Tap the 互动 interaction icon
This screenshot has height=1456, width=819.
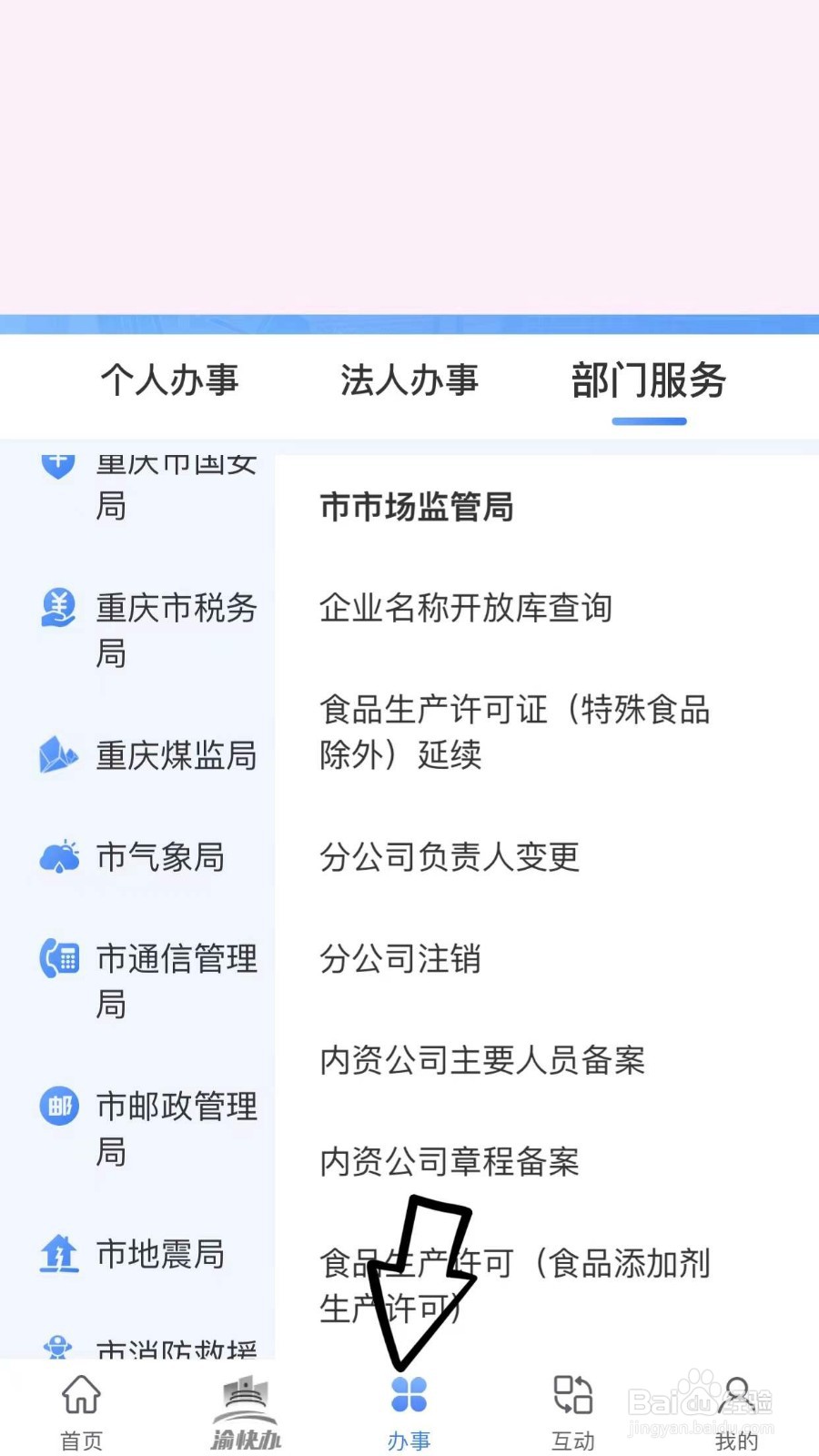[572, 1392]
